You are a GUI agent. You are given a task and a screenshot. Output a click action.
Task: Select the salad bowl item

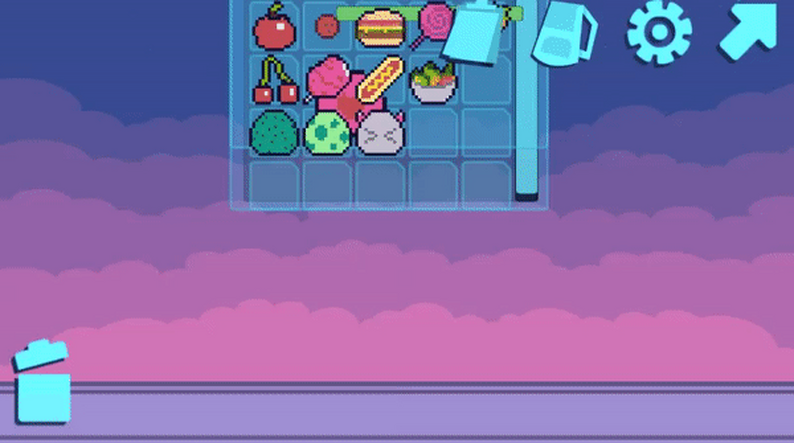(x=434, y=83)
